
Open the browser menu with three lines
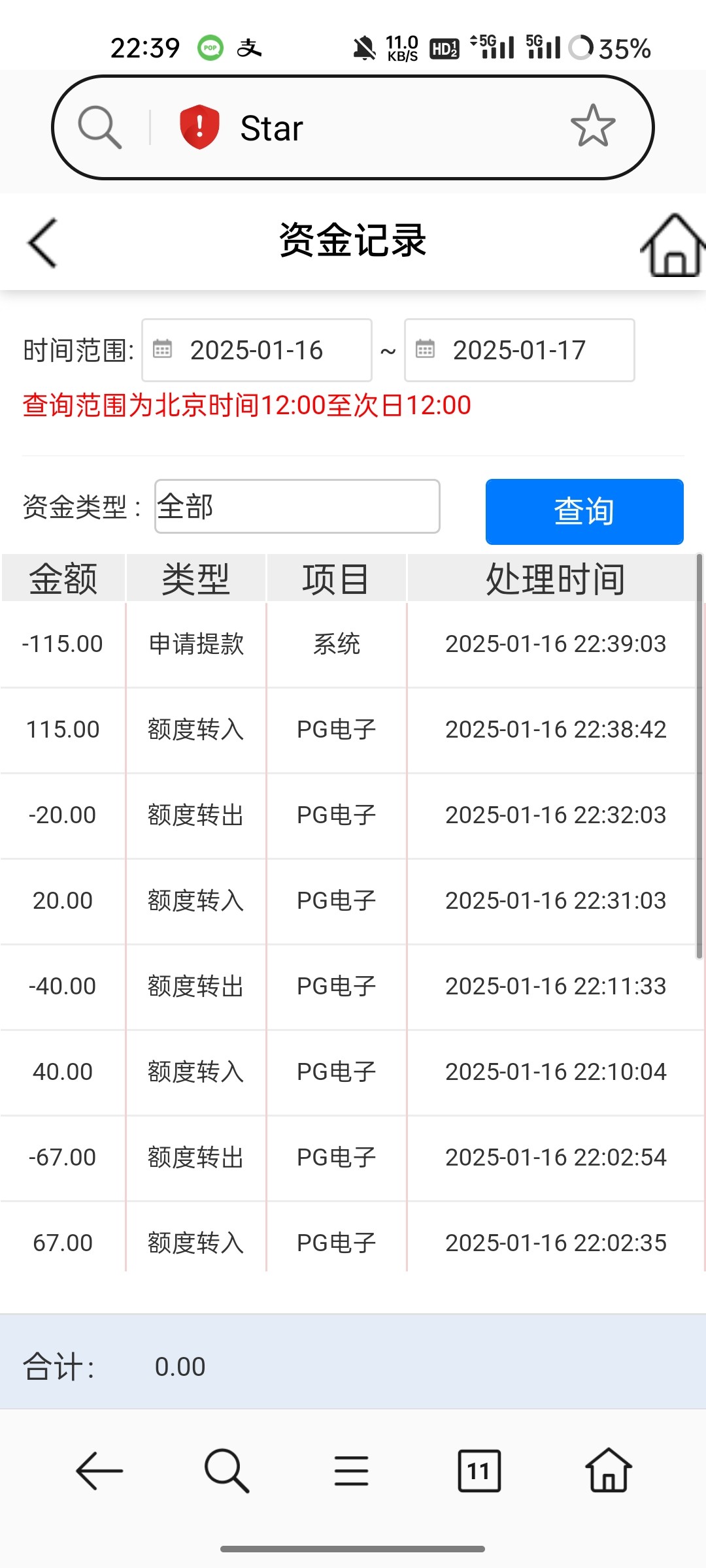point(352,1471)
